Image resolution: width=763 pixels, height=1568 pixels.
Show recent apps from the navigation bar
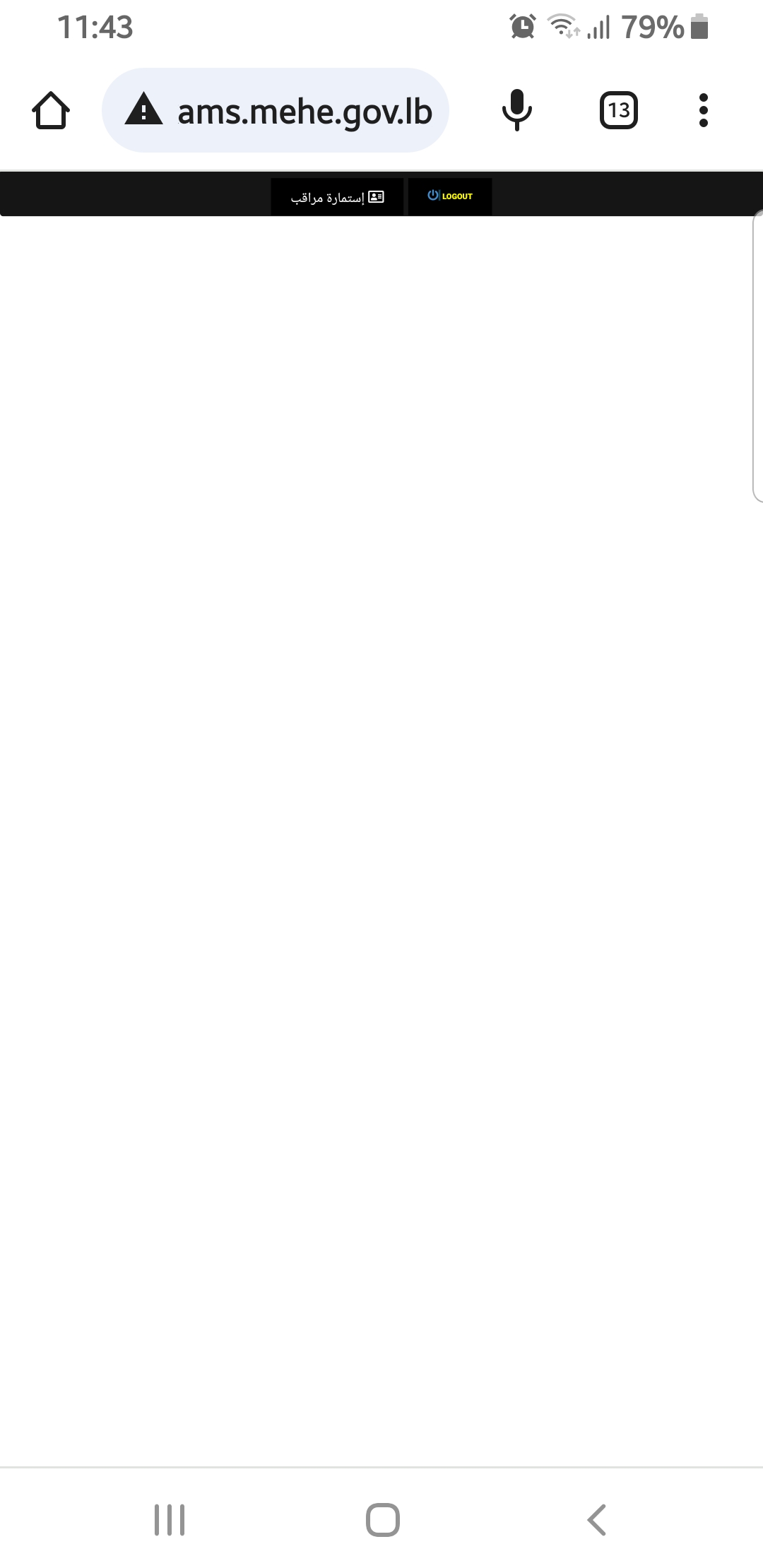click(170, 1520)
